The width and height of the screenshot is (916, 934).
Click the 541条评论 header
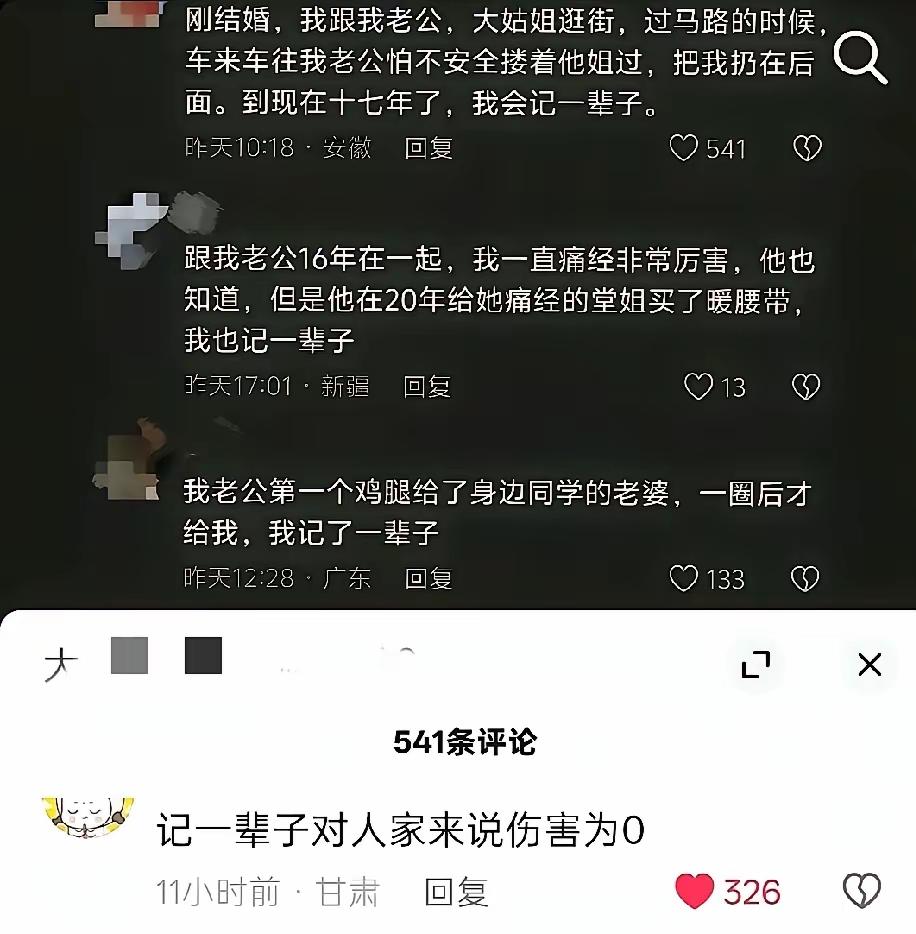point(465,741)
